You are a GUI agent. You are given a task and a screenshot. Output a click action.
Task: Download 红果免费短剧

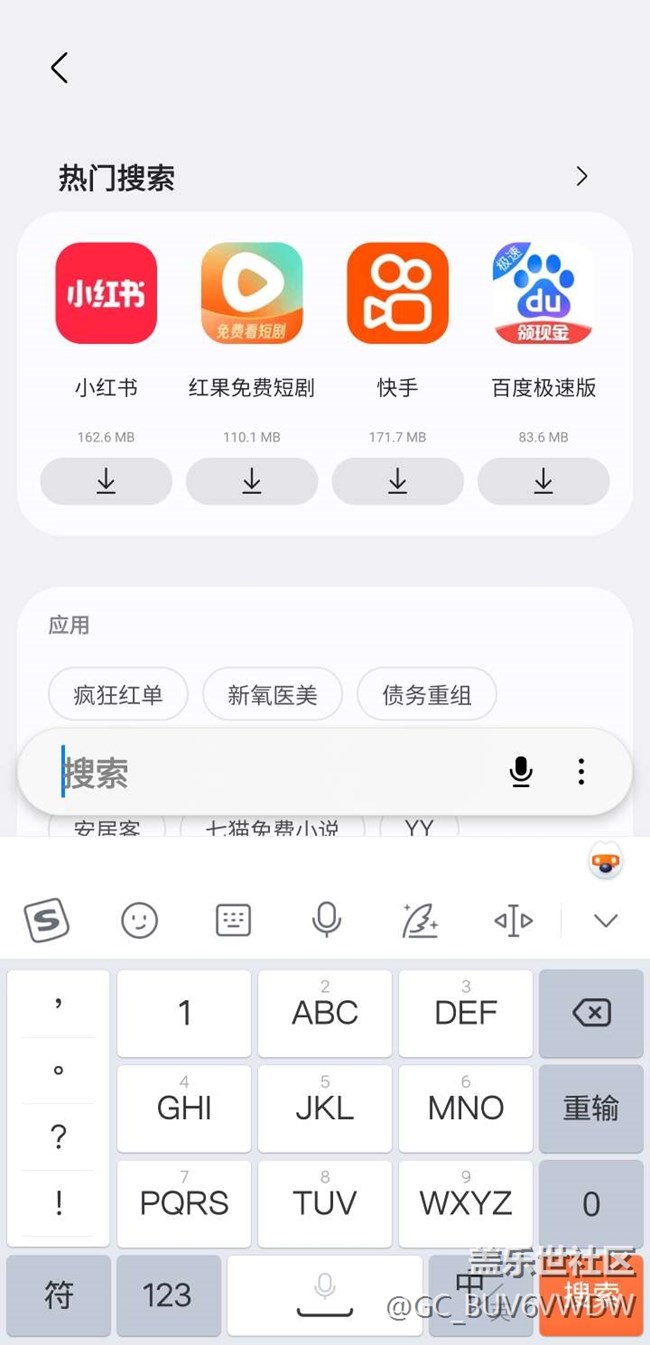coord(252,481)
